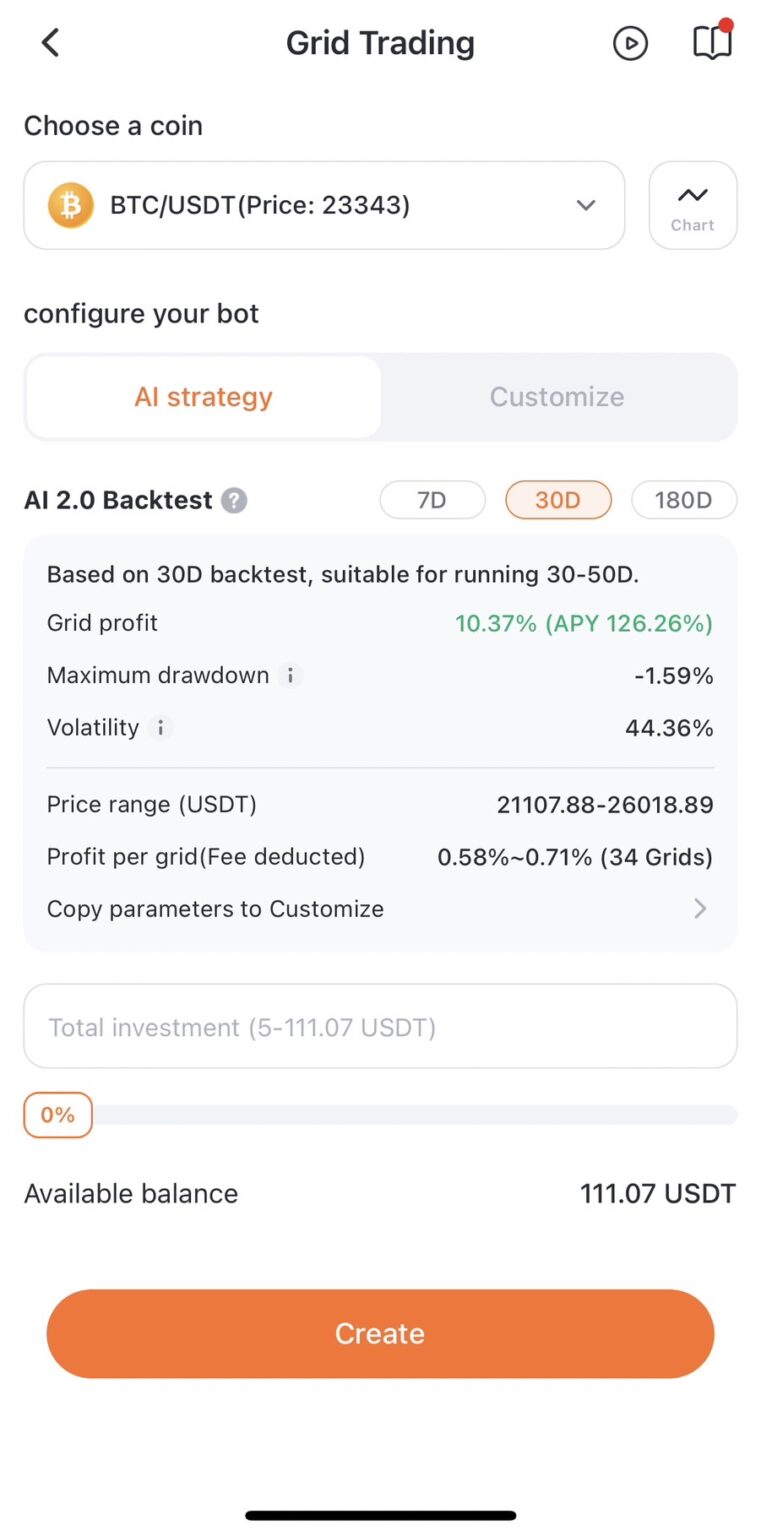
Task: Click the AI 2.0 Backtest help icon
Action: pyautogui.click(x=233, y=500)
